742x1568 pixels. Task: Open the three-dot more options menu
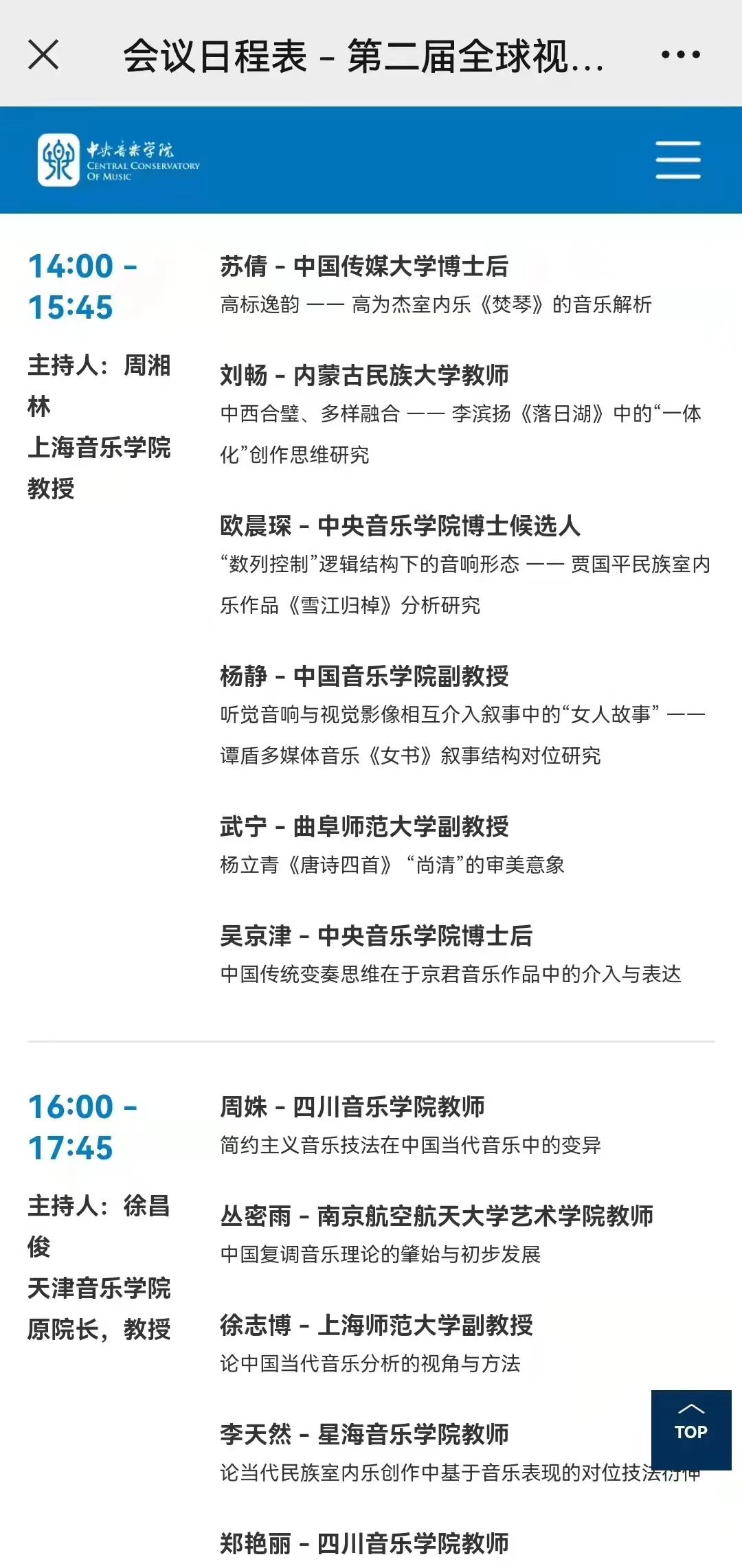[680, 55]
